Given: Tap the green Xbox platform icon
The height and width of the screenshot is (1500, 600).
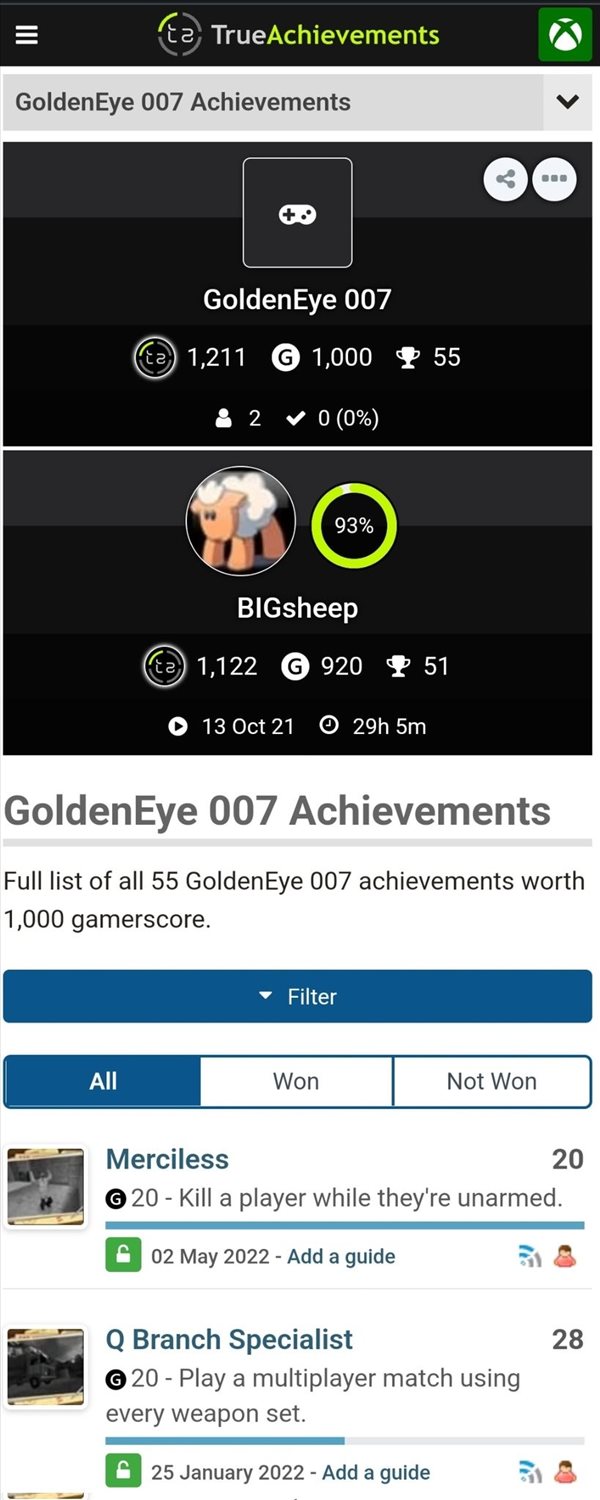Looking at the screenshot, I should pos(565,35).
